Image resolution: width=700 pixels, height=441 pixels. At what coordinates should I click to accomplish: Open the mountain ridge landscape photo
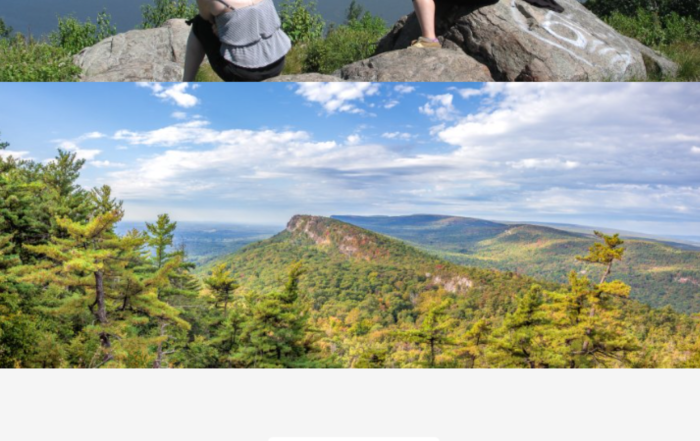coord(350,225)
